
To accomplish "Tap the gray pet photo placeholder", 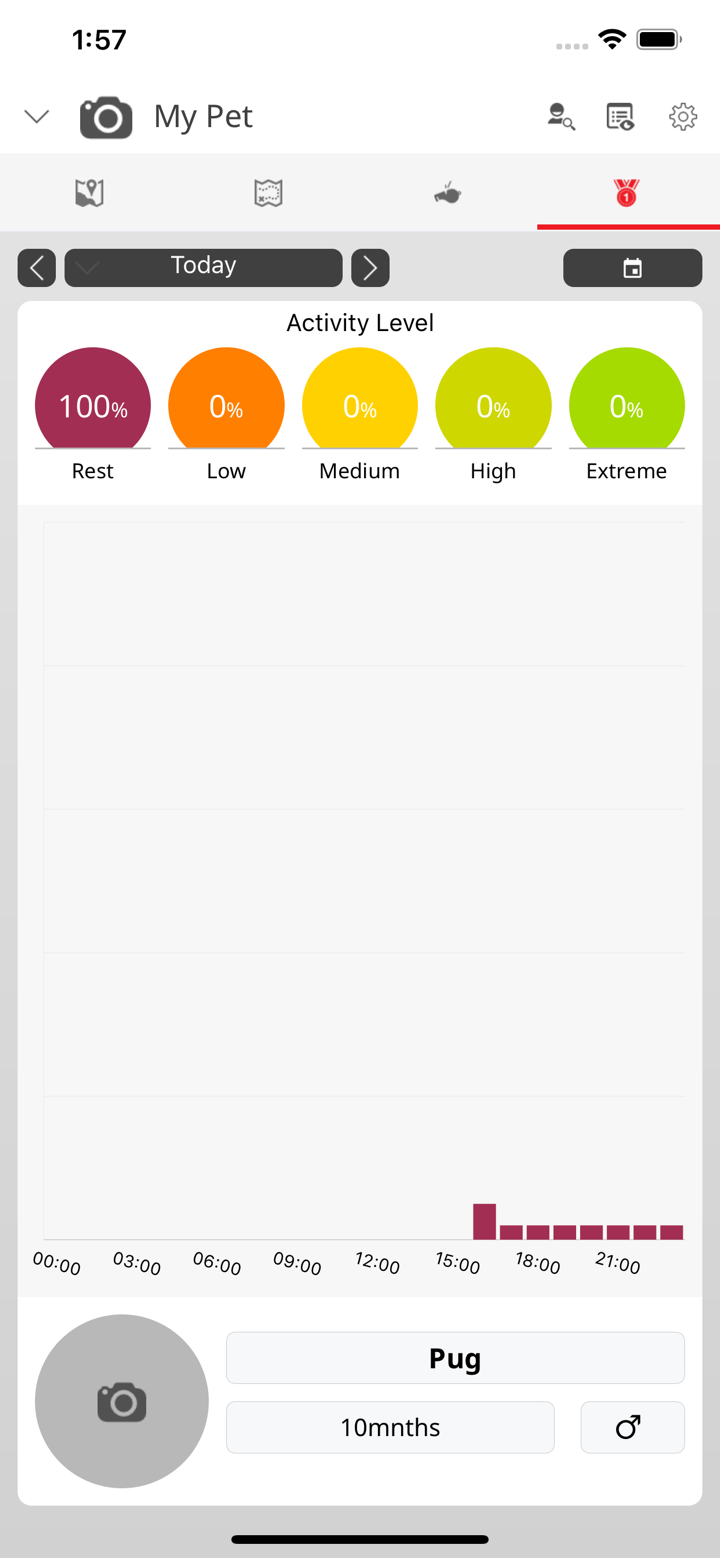I will point(121,1401).
